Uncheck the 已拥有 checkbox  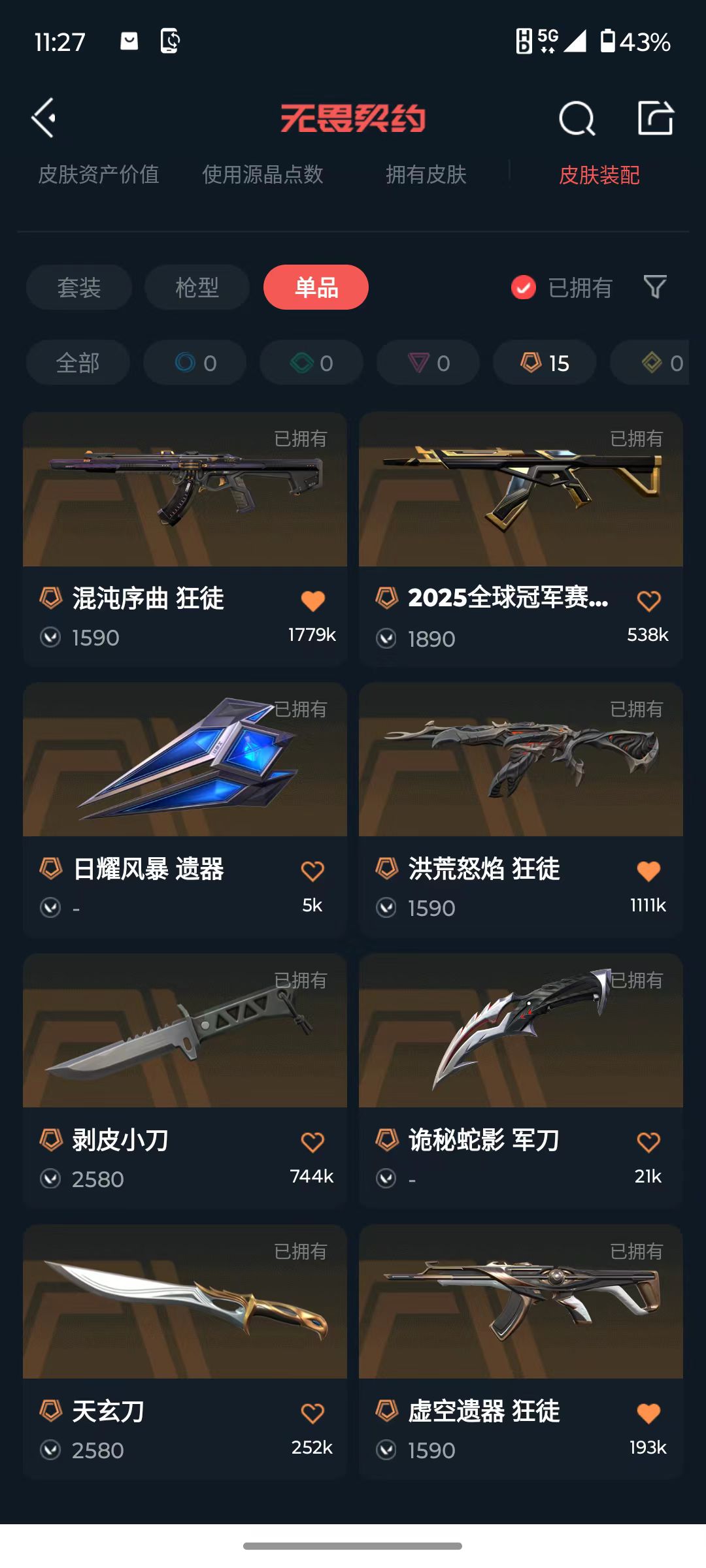tap(524, 287)
